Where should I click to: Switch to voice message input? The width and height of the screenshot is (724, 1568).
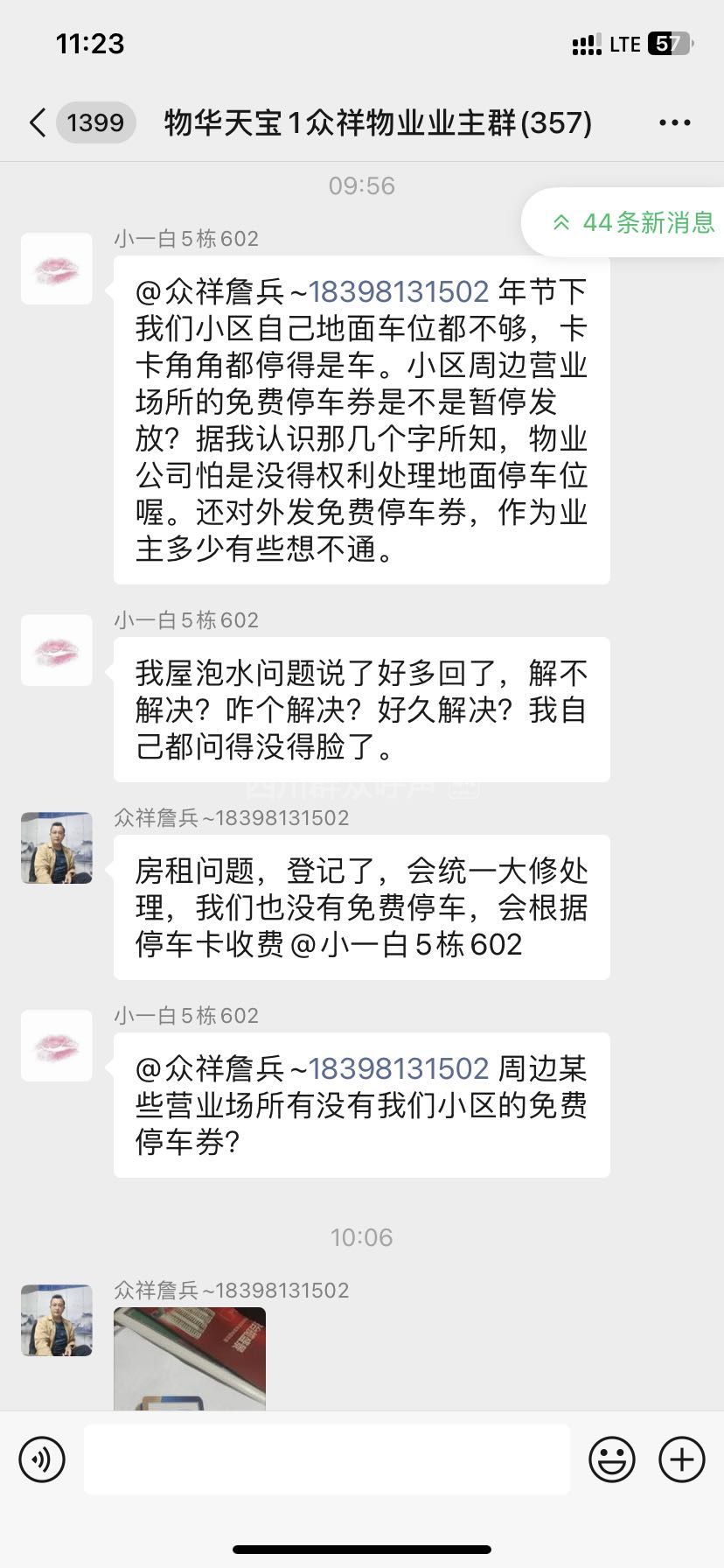coord(42,1459)
